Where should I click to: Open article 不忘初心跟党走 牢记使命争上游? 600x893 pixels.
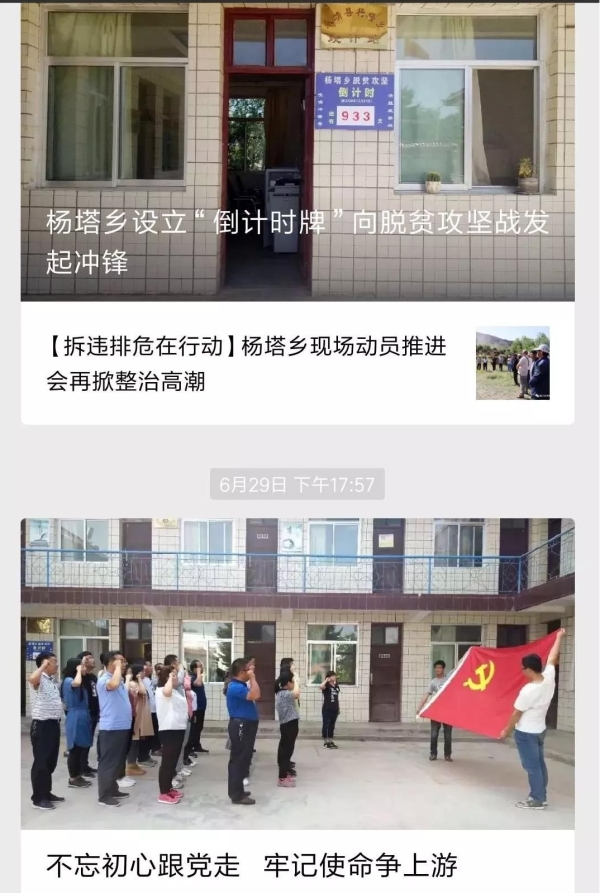[251, 864]
